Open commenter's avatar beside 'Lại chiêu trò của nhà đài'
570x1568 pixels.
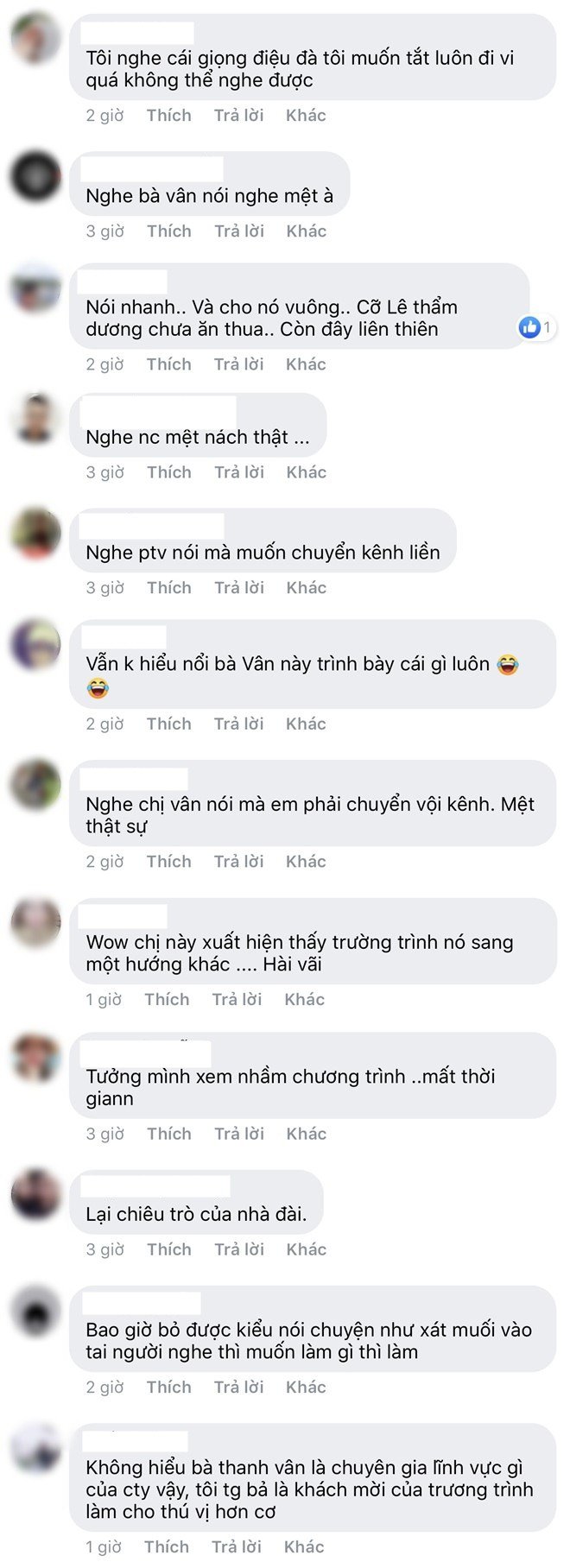click(x=35, y=1195)
